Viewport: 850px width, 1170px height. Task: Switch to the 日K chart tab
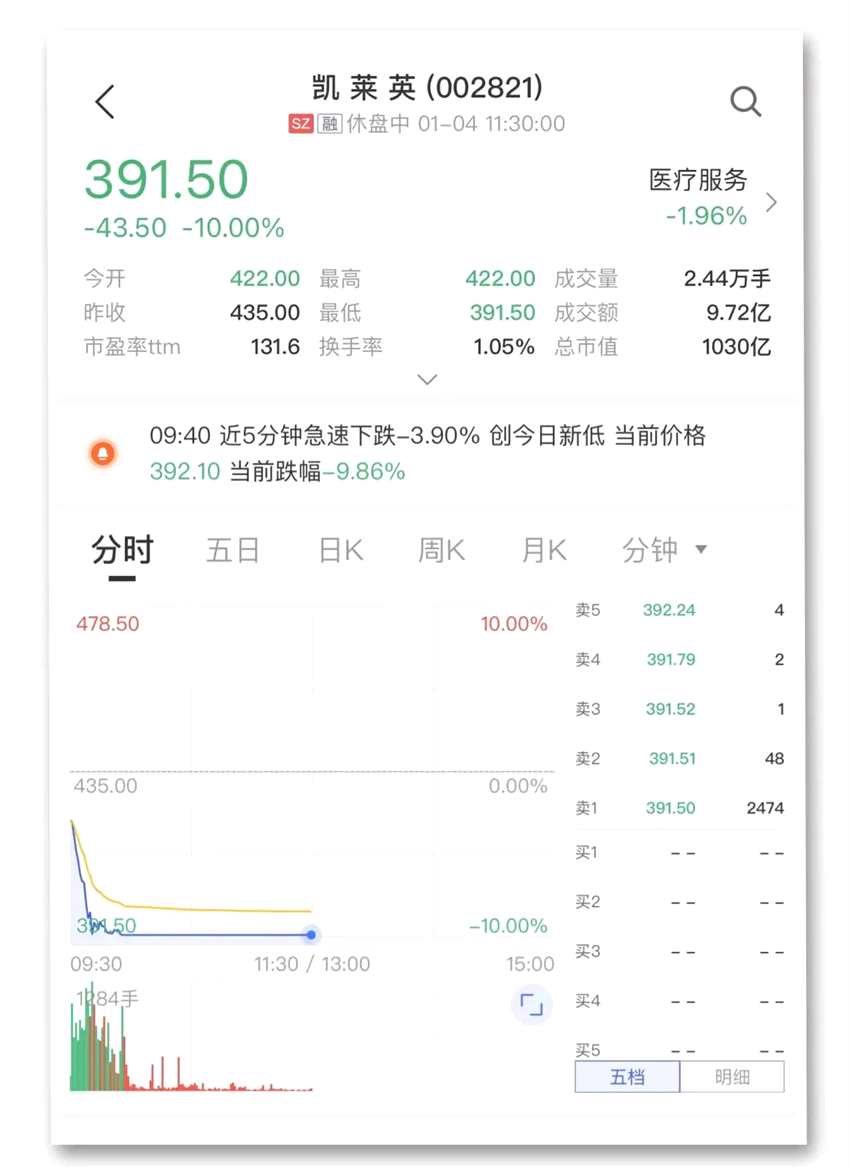pos(340,550)
